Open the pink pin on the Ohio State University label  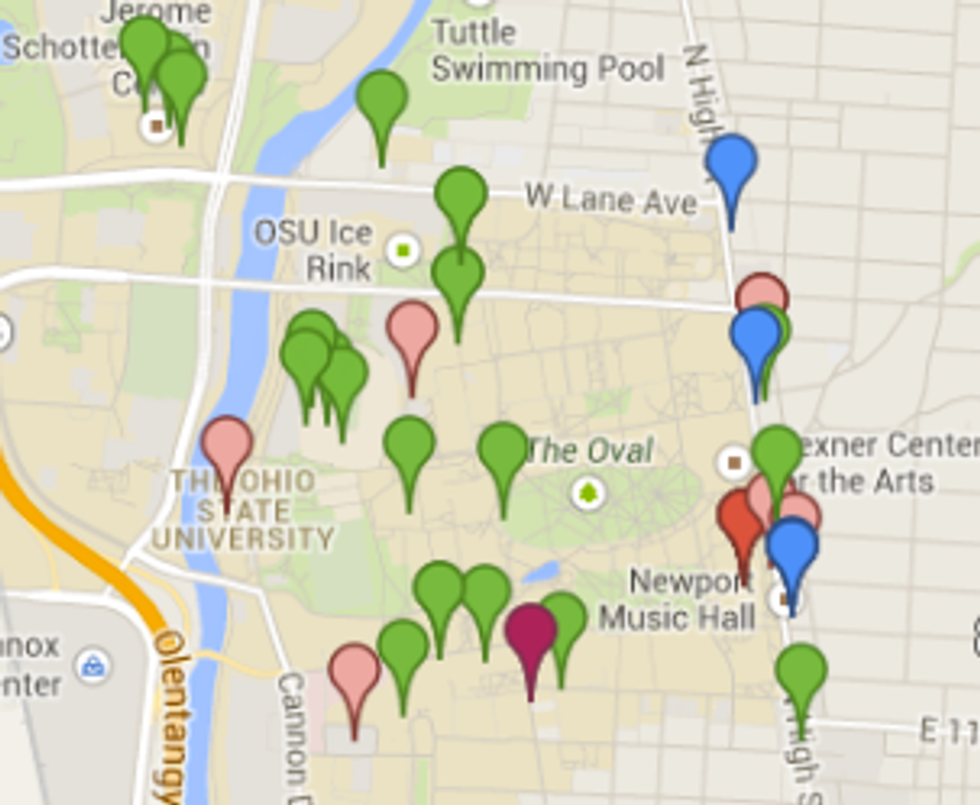click(x=227, y=446)
